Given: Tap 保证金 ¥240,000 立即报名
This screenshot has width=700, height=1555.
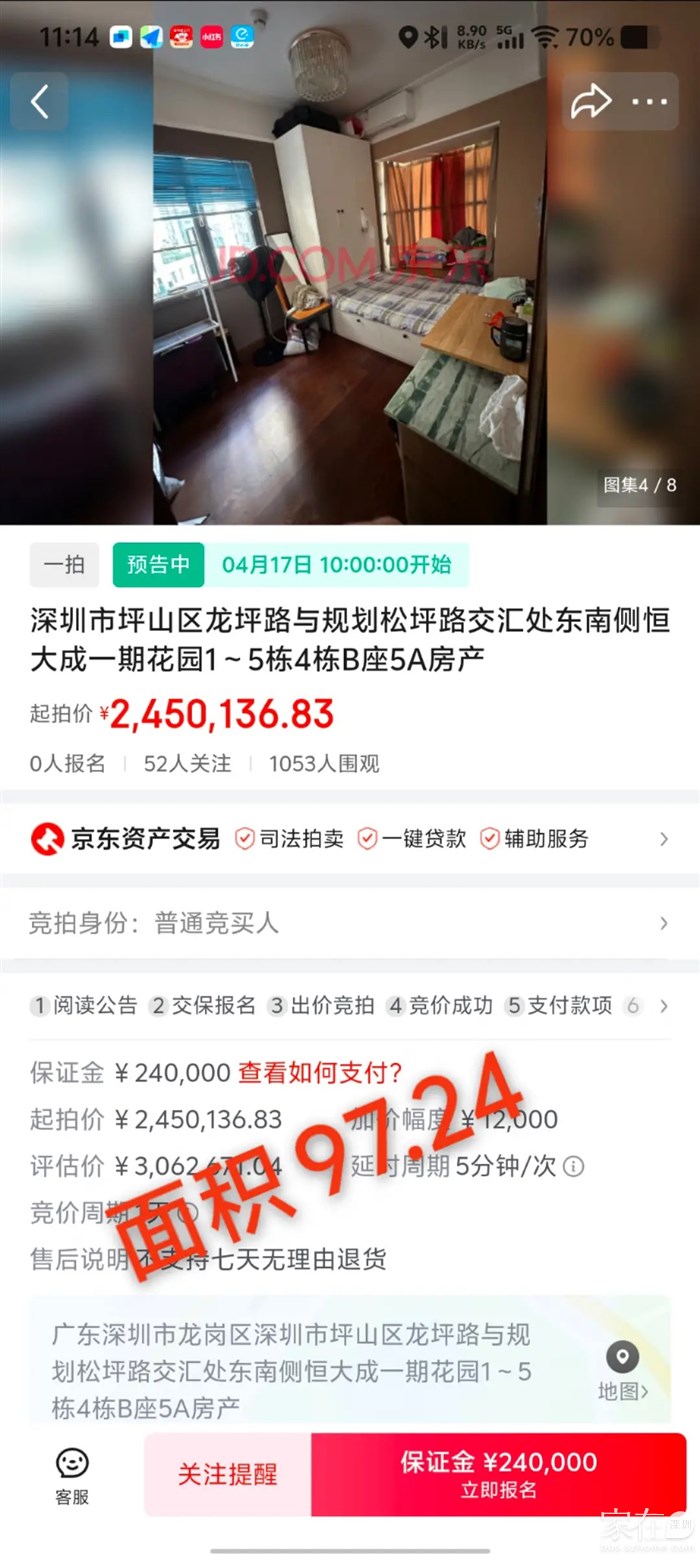Looking at the screenshot, I should point(498,1474).
